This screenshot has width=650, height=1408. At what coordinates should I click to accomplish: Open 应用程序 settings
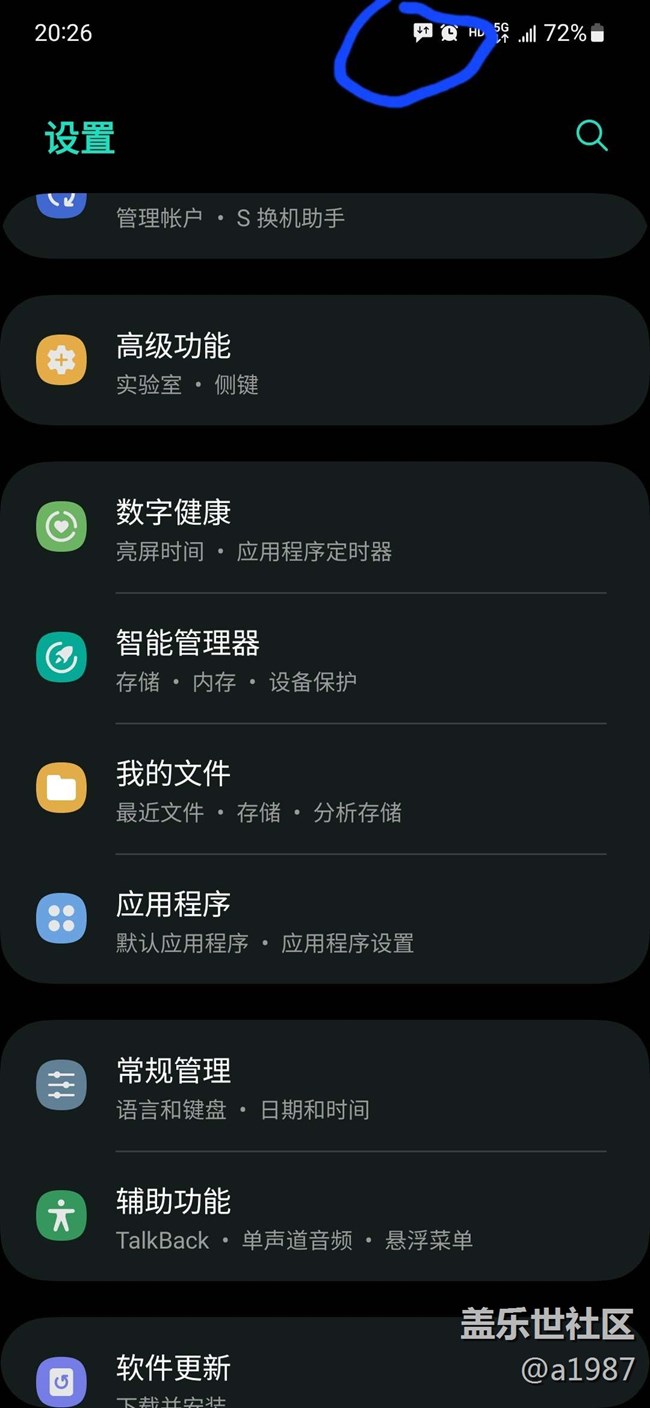[325, 920]
